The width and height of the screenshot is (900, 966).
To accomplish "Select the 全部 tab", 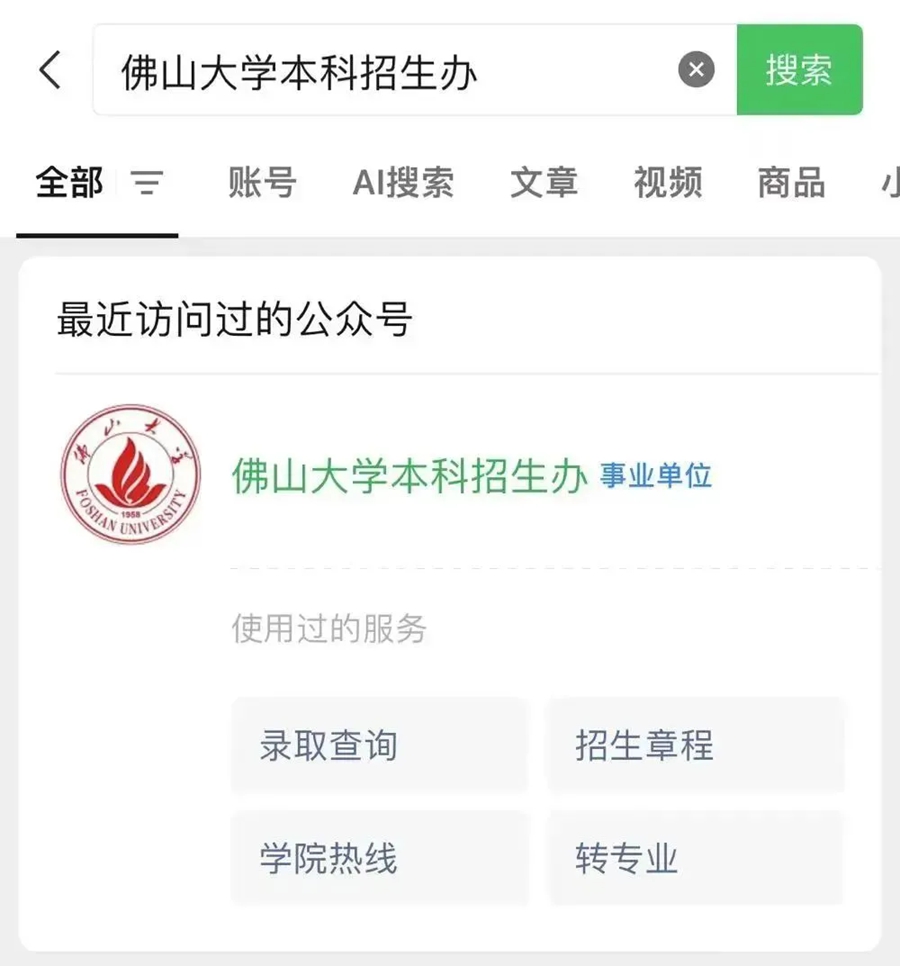I will [x=69, y=183].
